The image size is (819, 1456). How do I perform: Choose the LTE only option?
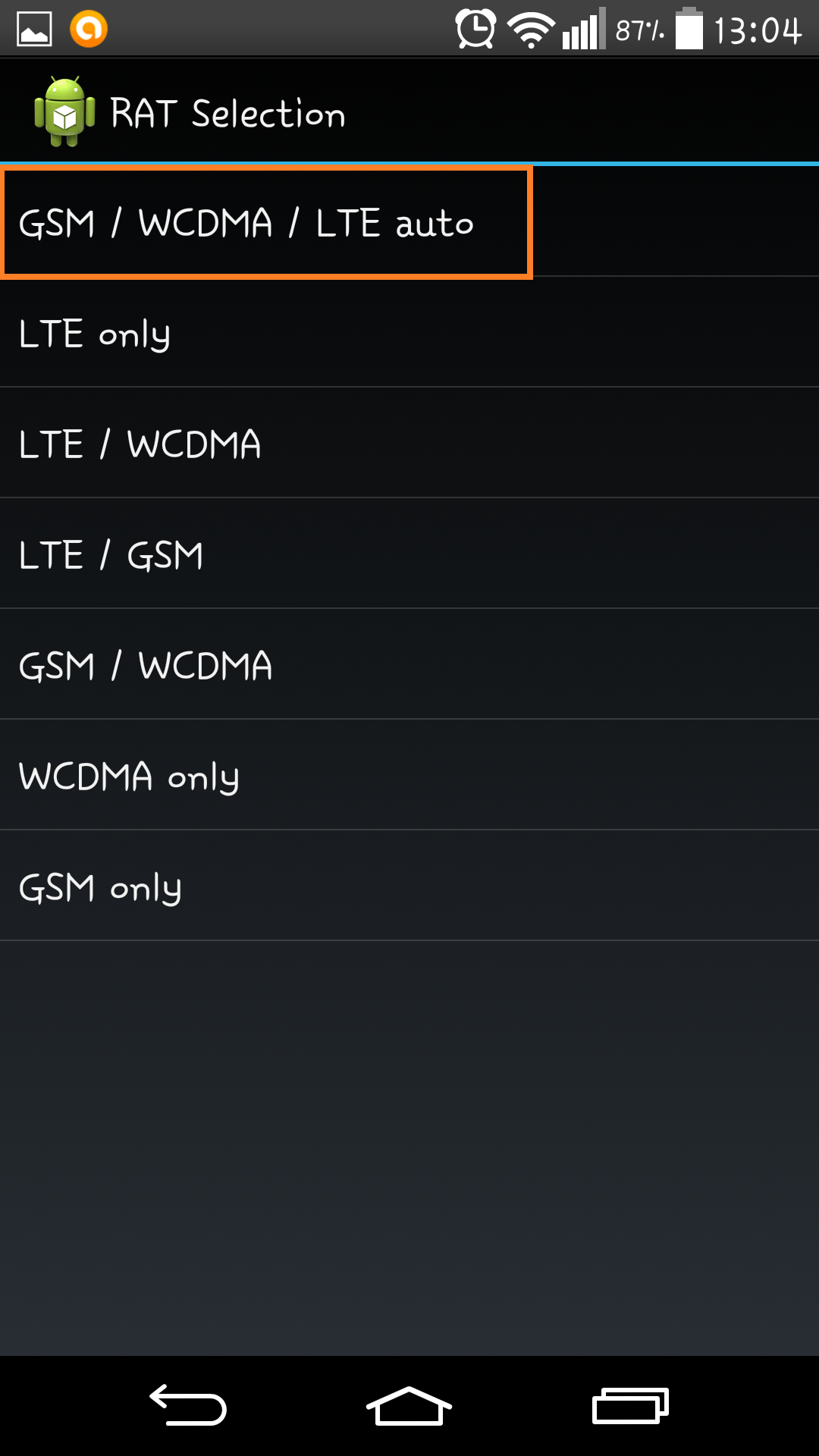click(x=409, y=334)
